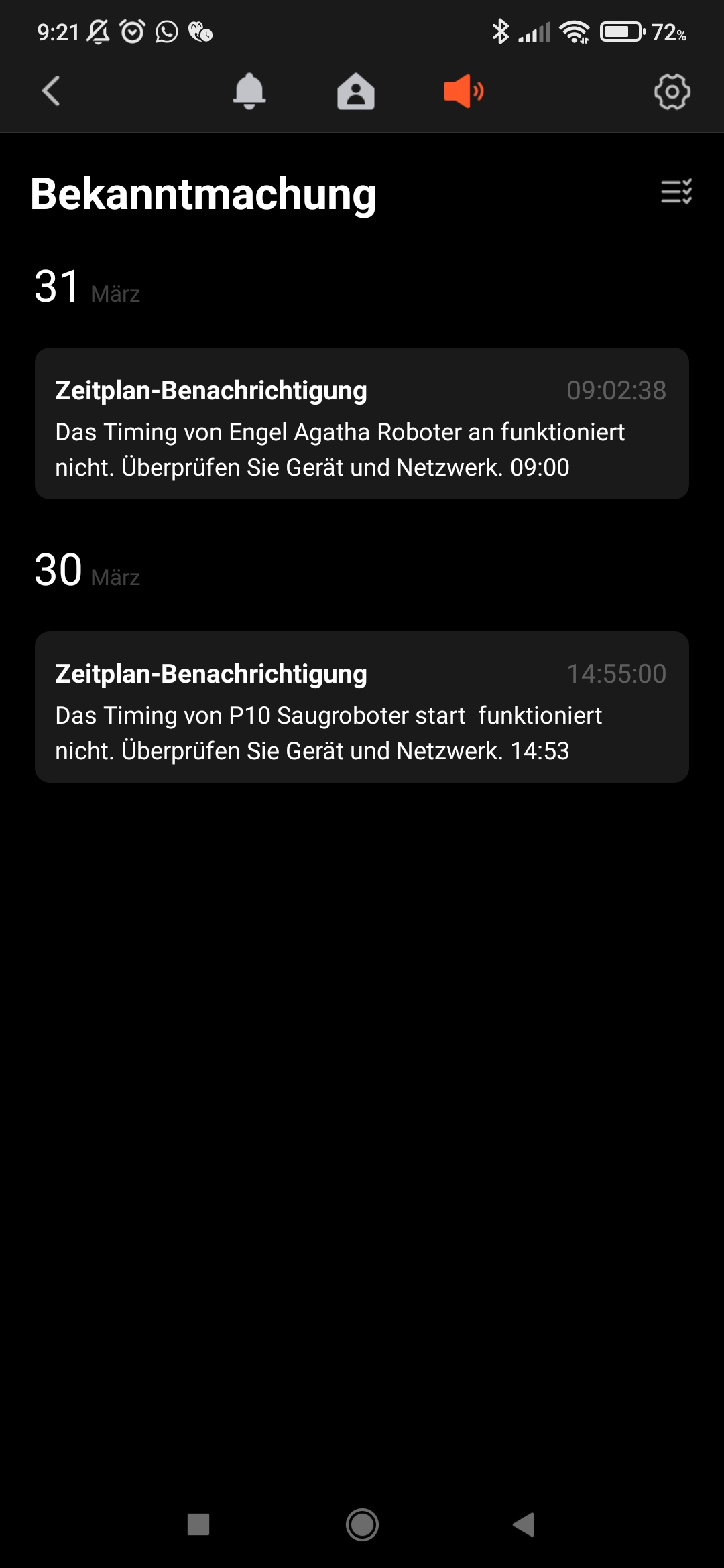Switch to the bell notifications tab

(x=249, y=91)
